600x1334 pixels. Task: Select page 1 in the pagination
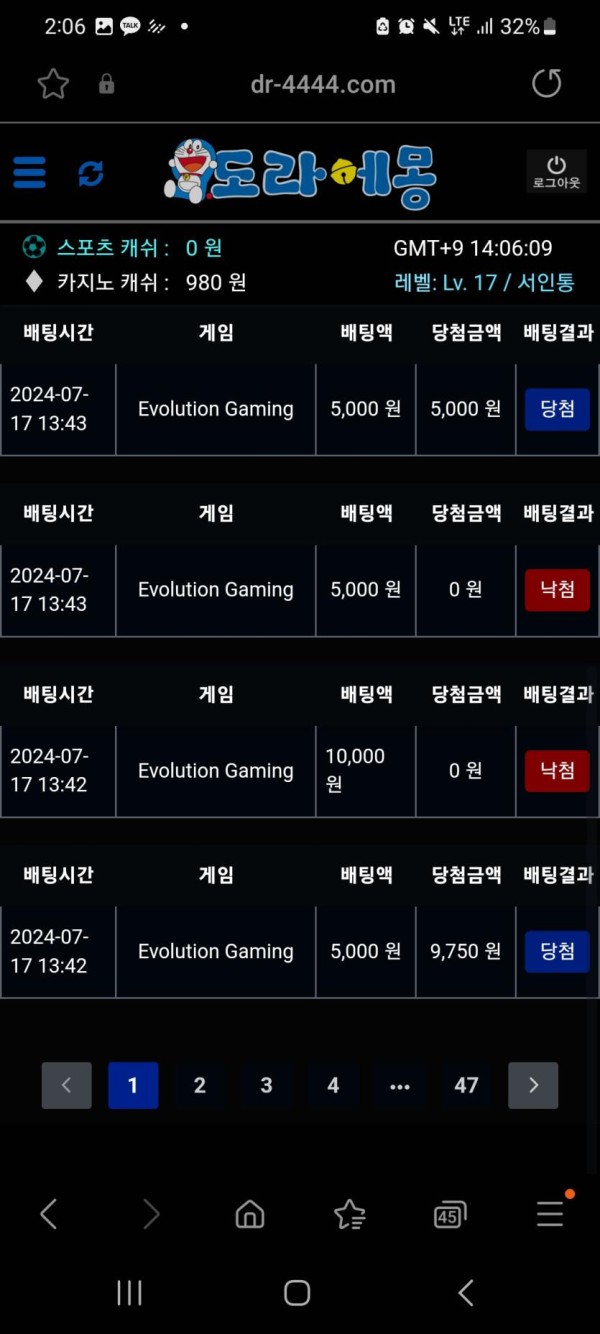click(x=133, y=1085)
